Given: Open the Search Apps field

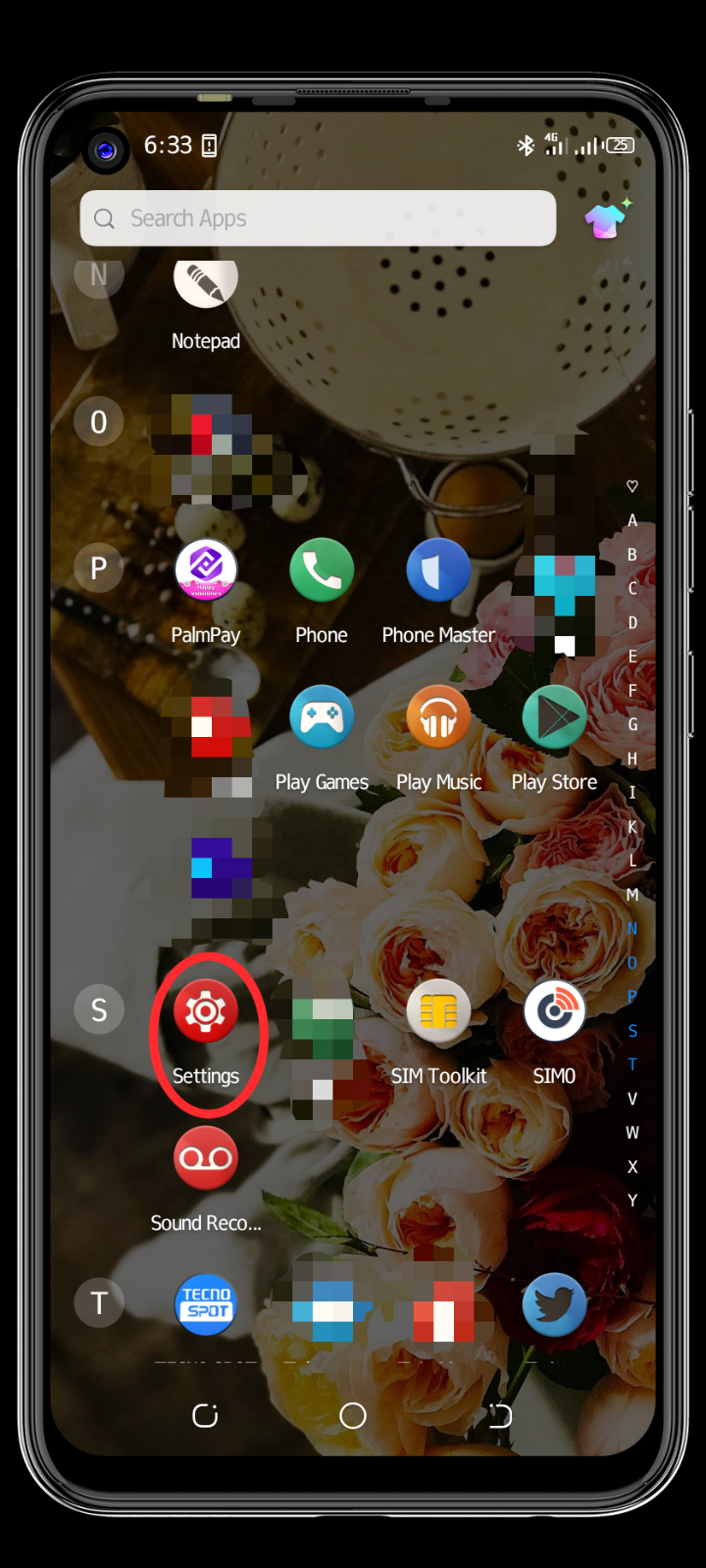Looking at the screenshot, I should click(318, 218).
